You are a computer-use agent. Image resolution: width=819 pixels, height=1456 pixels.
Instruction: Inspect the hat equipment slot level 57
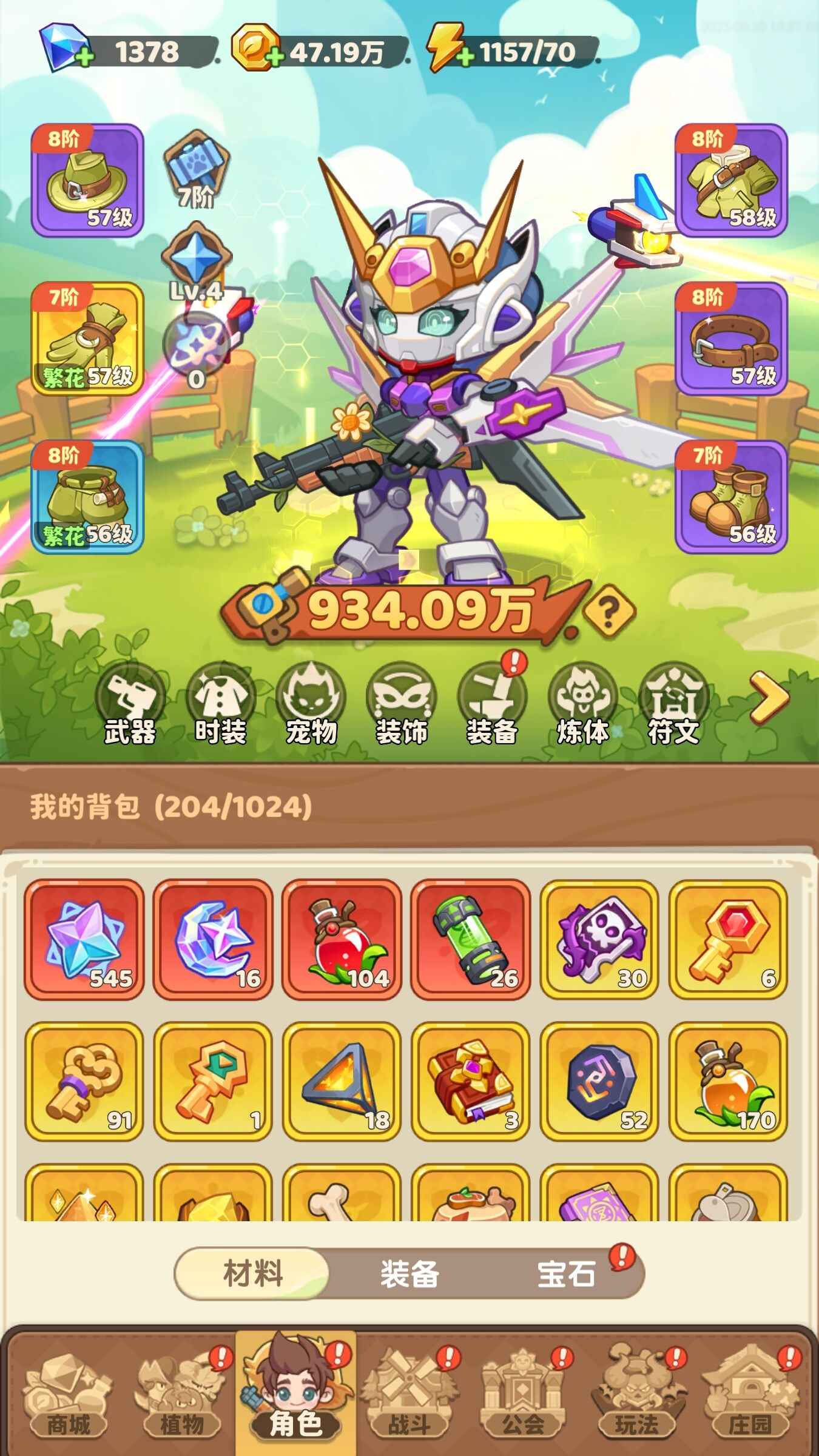tap(87, 180)
